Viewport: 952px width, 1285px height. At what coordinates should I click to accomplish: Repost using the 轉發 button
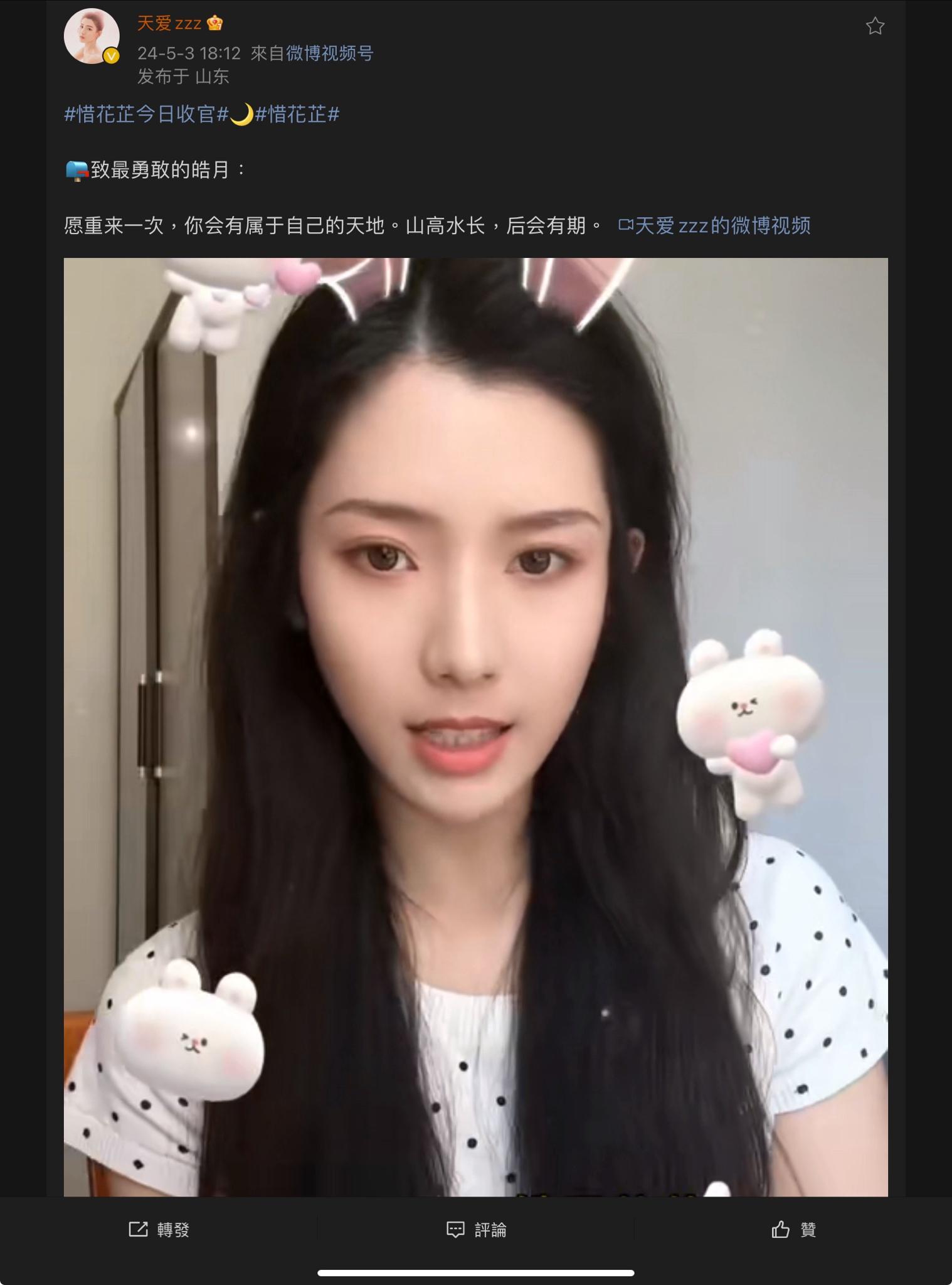(159, 1230)
